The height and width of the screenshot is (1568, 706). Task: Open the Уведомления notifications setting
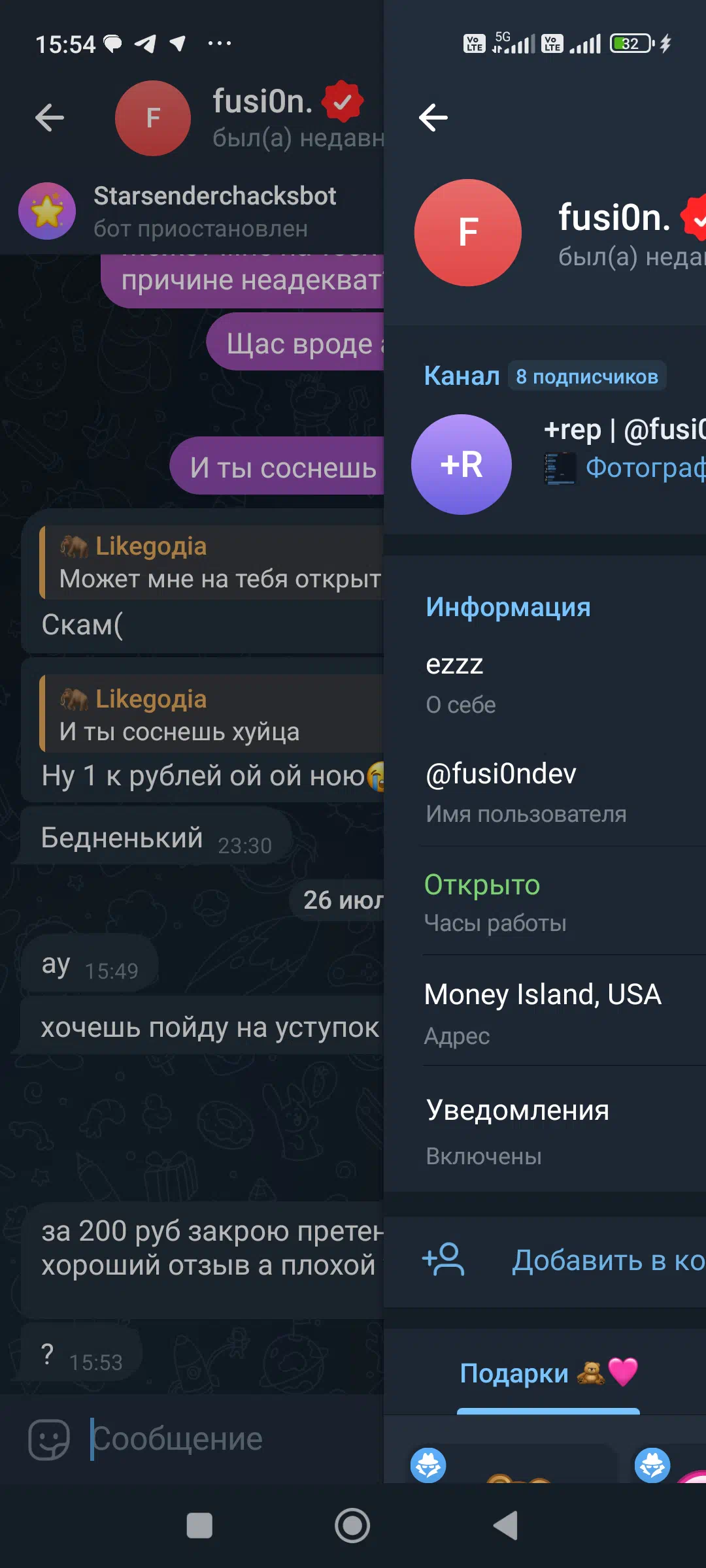click(545, 1130)
